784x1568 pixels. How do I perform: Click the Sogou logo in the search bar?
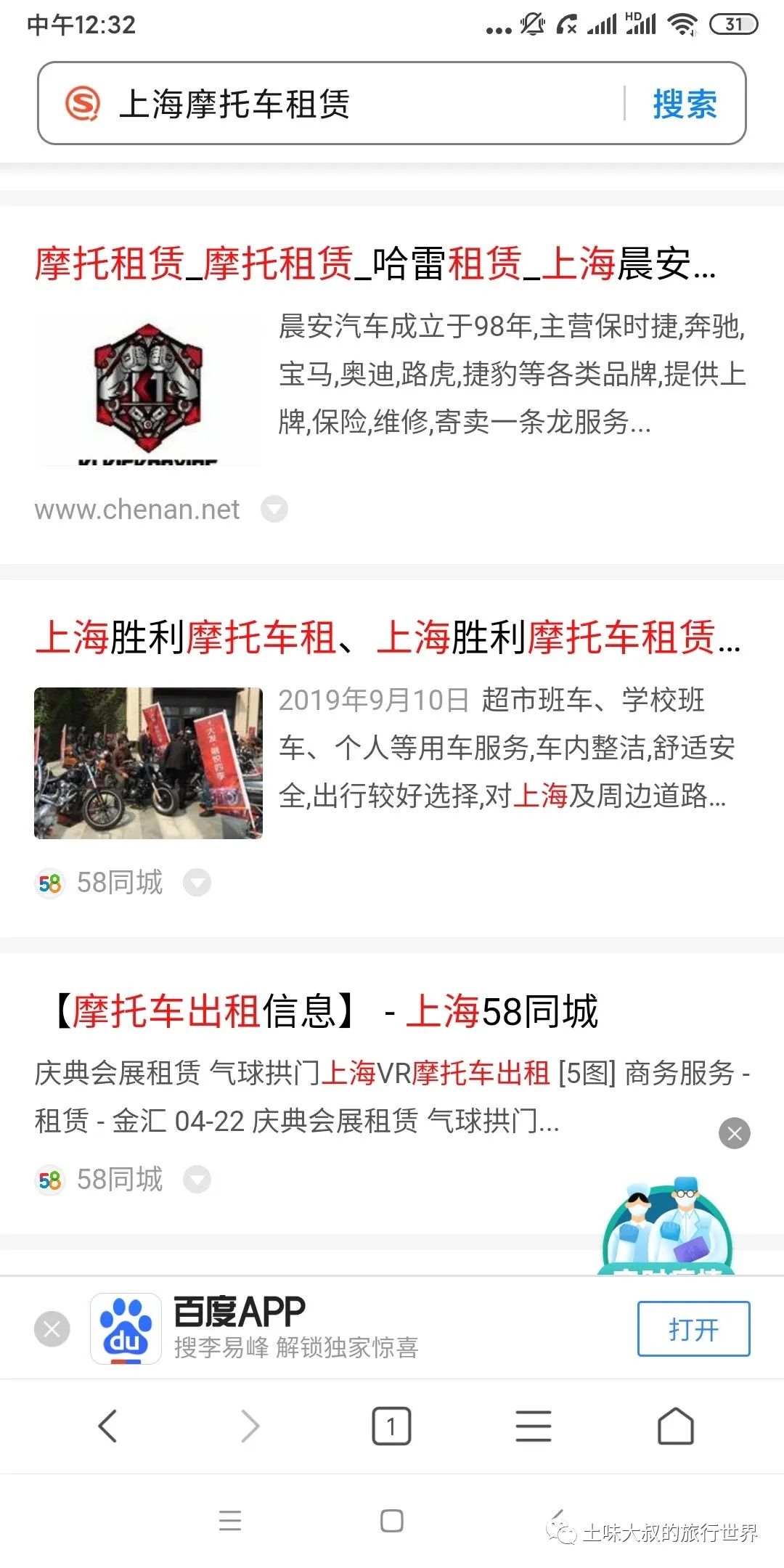(82, 104)
